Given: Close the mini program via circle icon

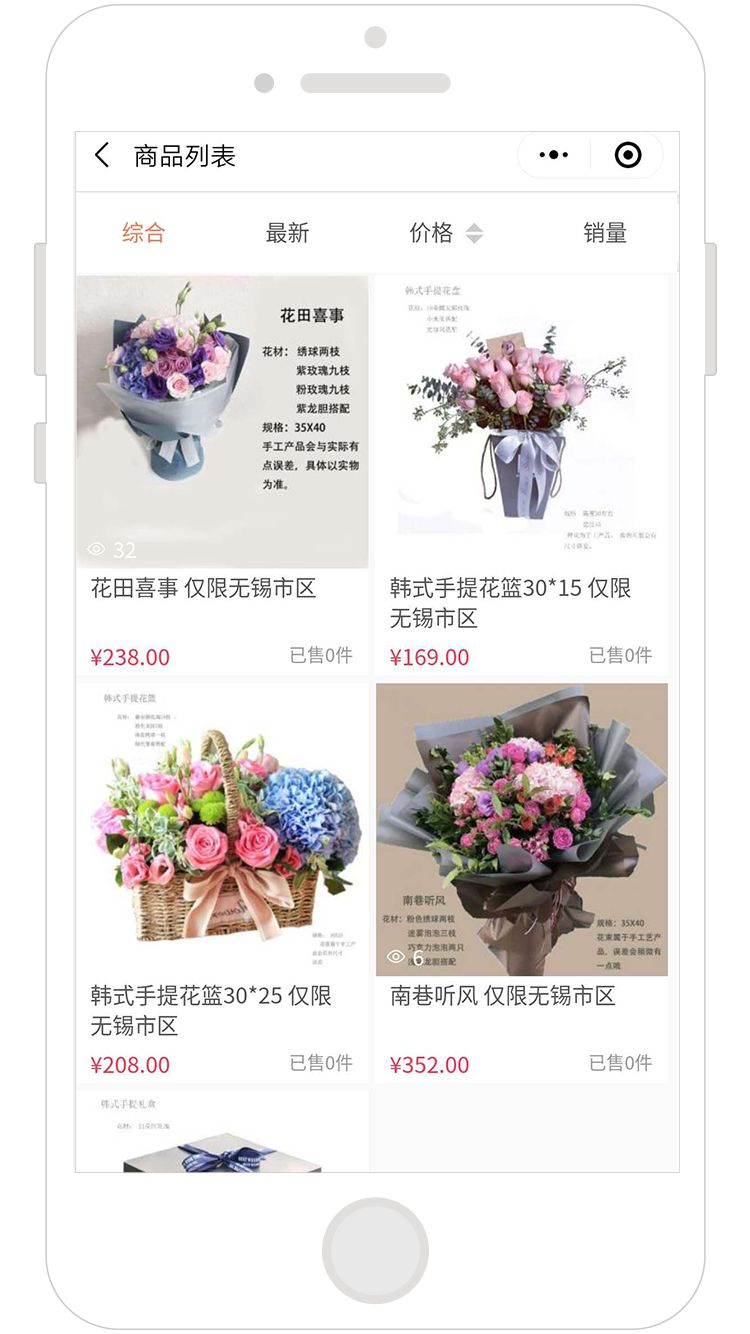Looking at the screenshot, I should 627,155.
